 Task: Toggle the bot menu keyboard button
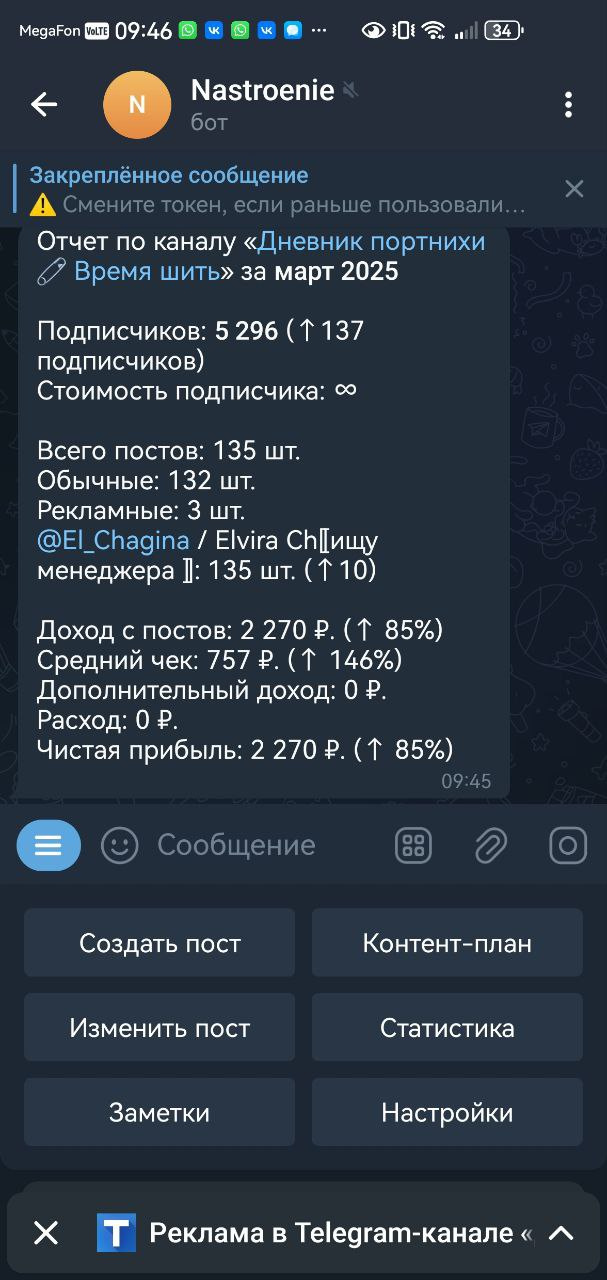pos(48,846)
